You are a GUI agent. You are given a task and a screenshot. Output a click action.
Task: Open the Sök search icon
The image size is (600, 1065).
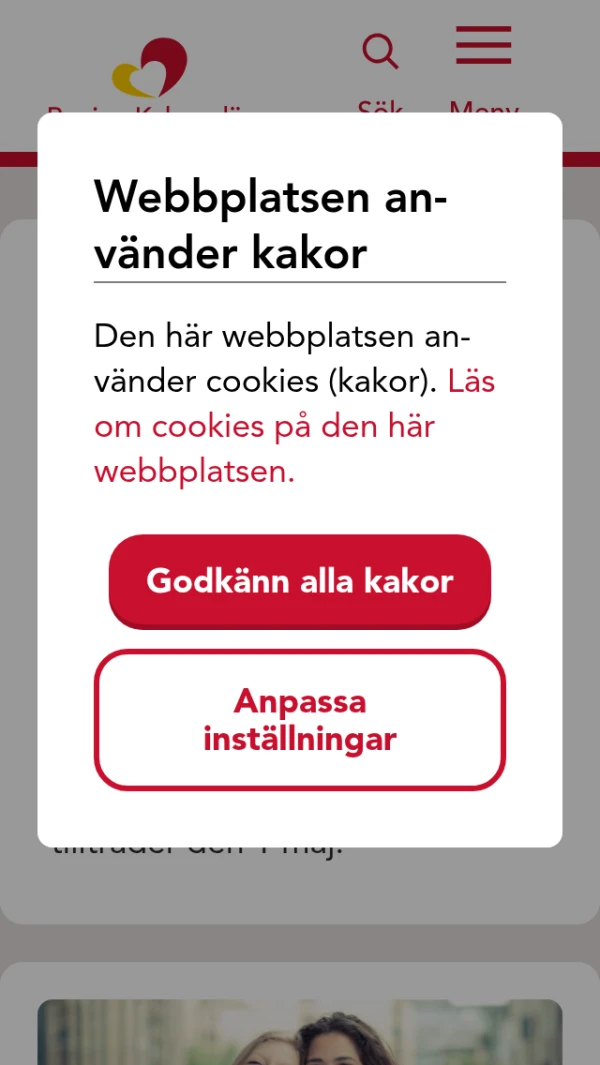tap(380, 52)
